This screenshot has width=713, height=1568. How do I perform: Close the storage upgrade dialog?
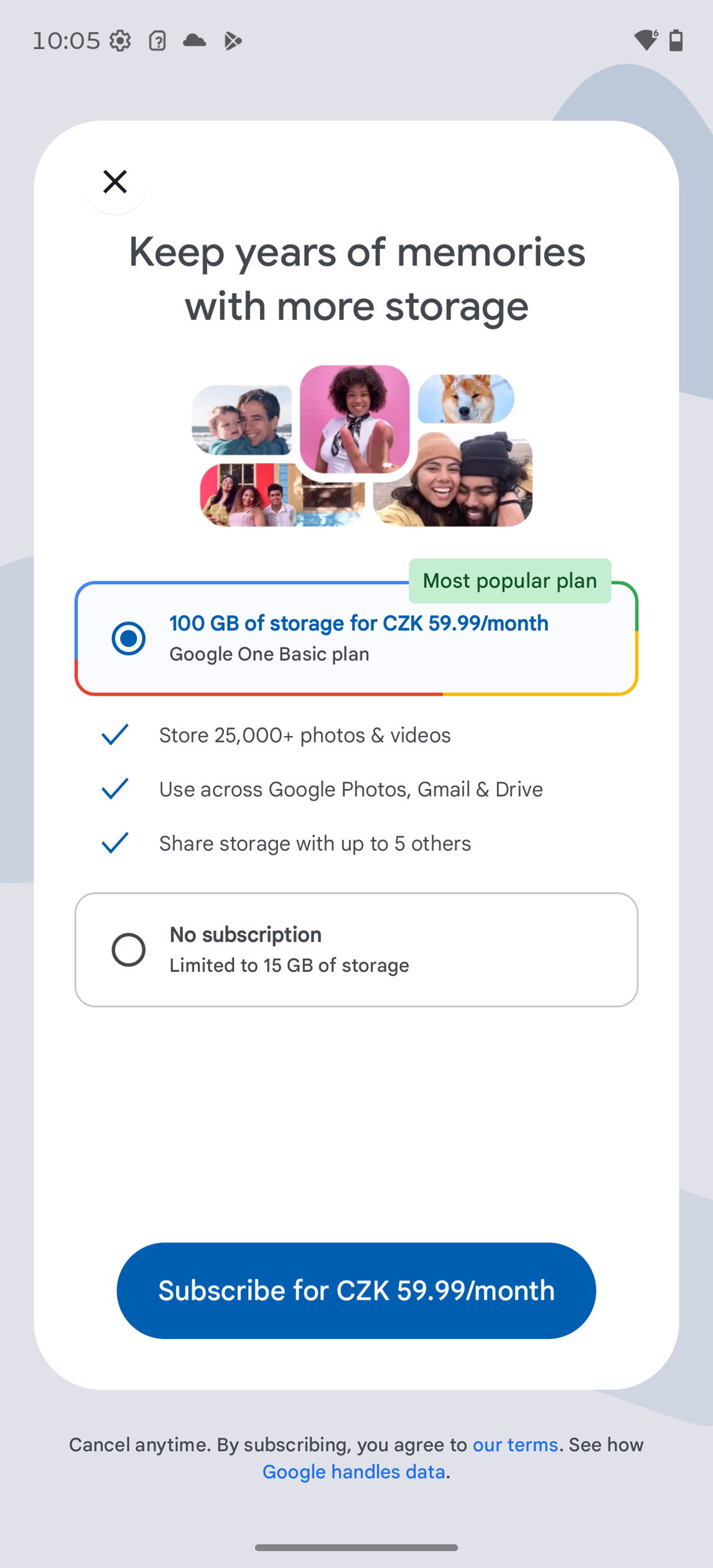click(x=115, y=182)
